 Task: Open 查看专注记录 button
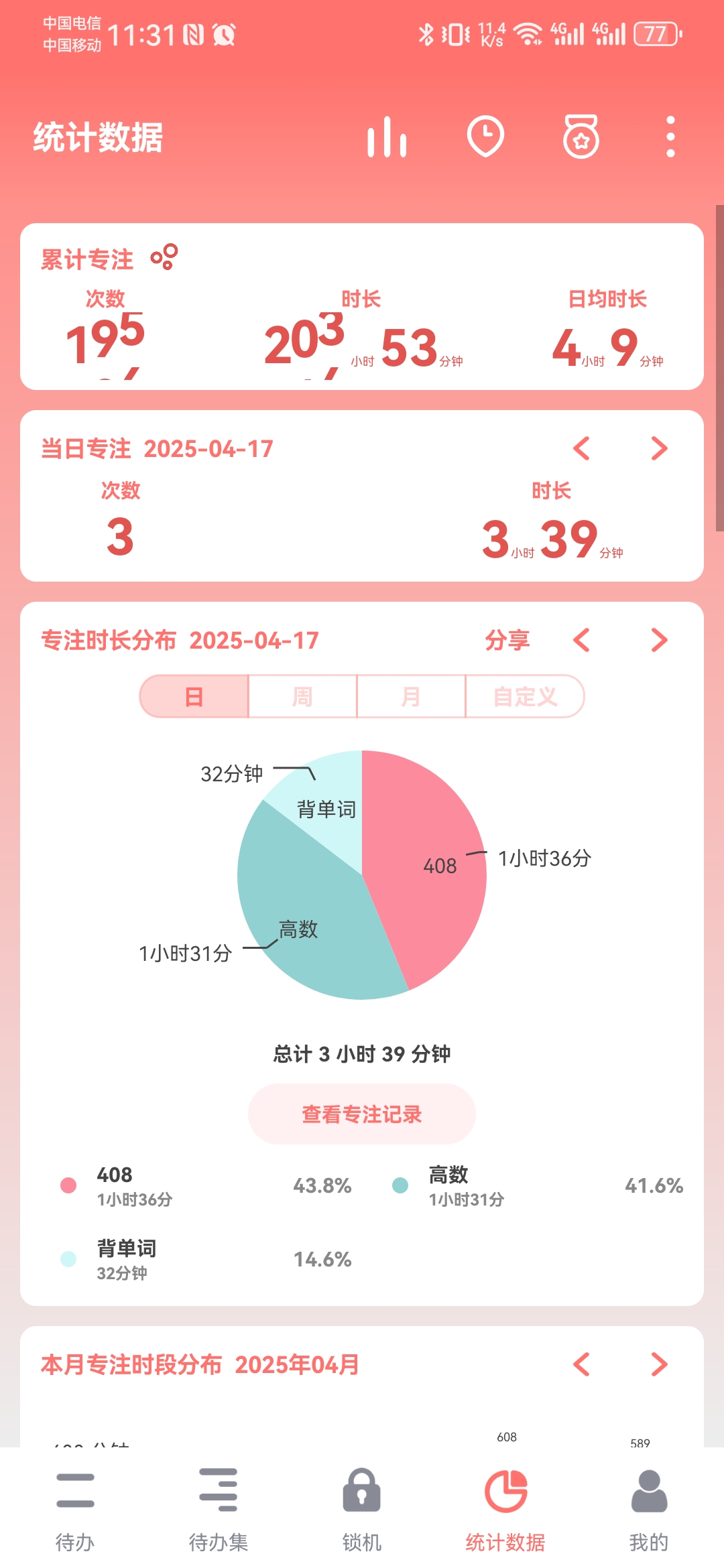(x=362, y=1114)
